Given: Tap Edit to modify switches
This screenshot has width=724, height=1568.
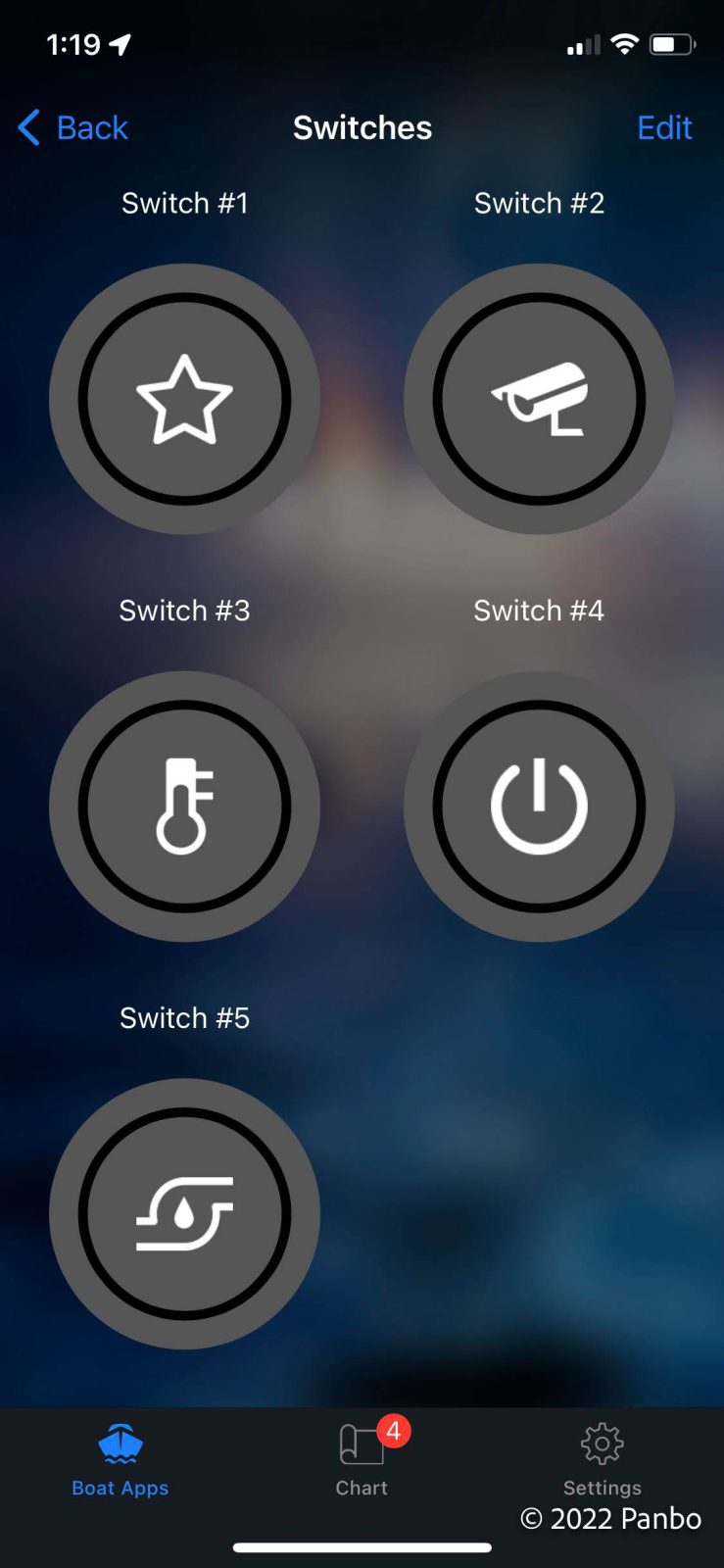Looking at the screenshot, I should pyautogui.click(x=664, y=127).
